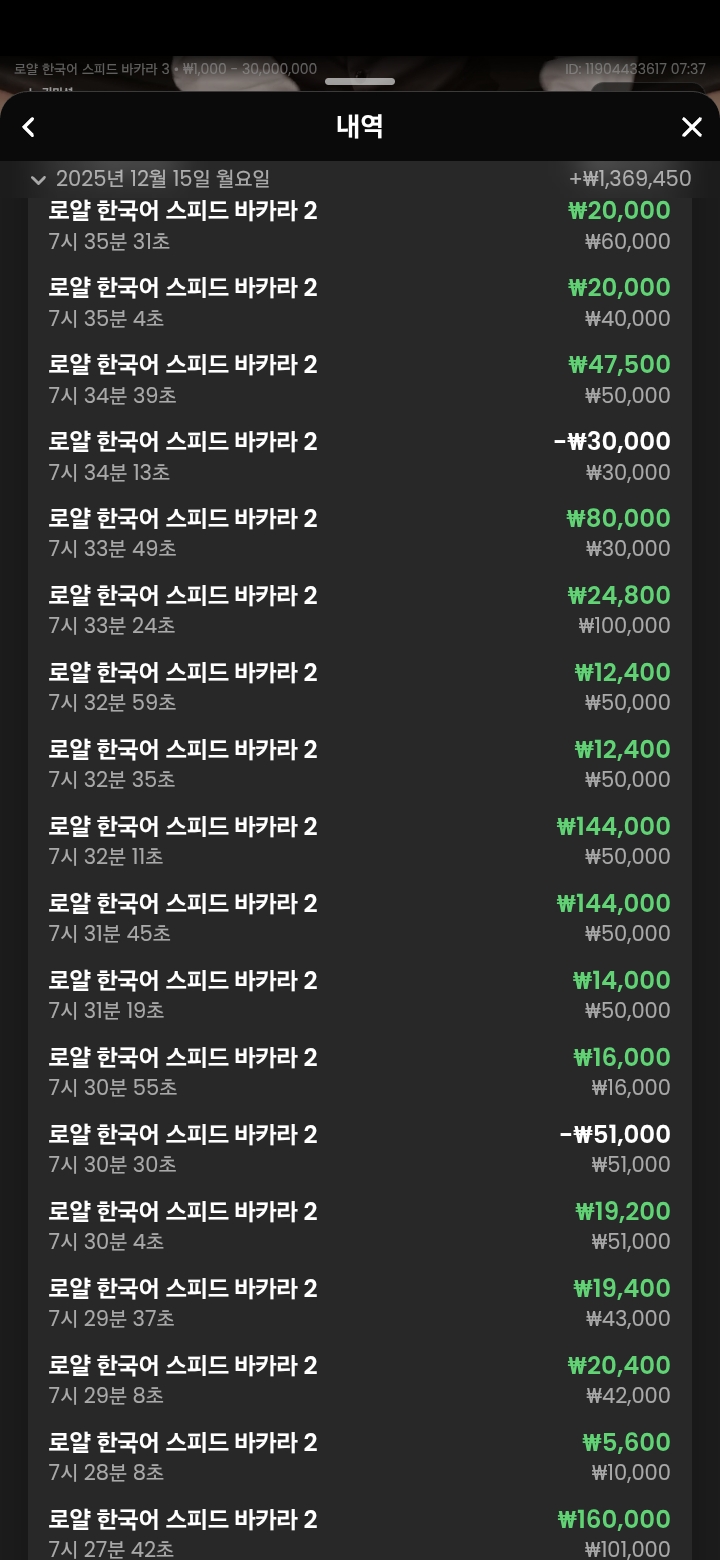The image size is (720, 1560).
Task: Open the 7시 35분 31초 round details
Action: (359, 226)
